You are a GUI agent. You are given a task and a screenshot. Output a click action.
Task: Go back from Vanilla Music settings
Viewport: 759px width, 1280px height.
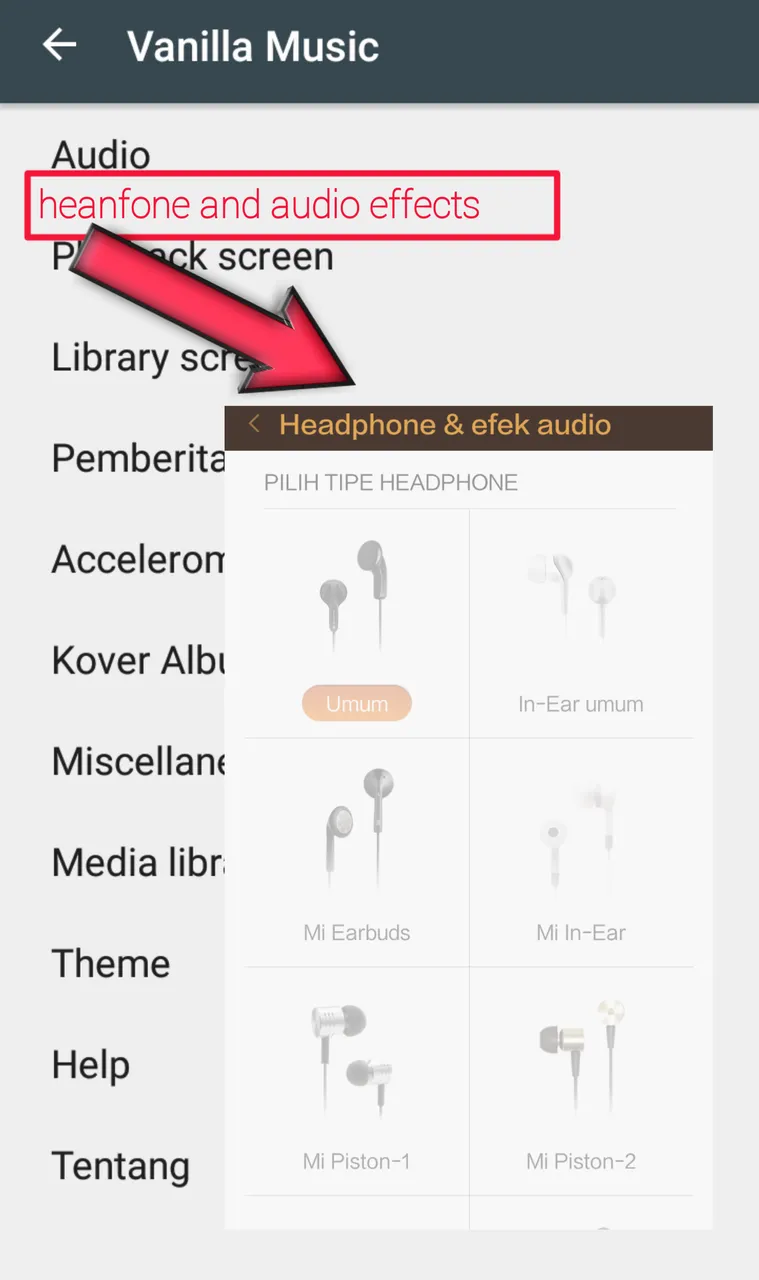click(x=60, y=46)
